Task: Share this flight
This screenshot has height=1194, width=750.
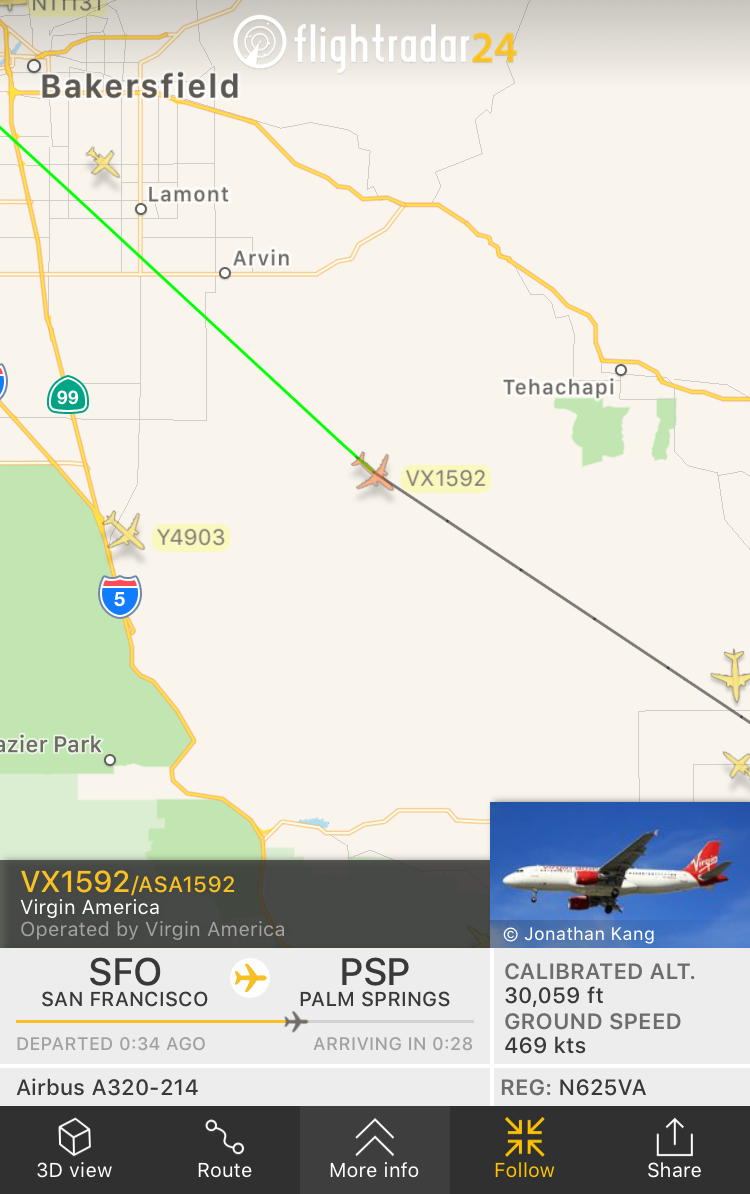Action: tap(674, 1149)
